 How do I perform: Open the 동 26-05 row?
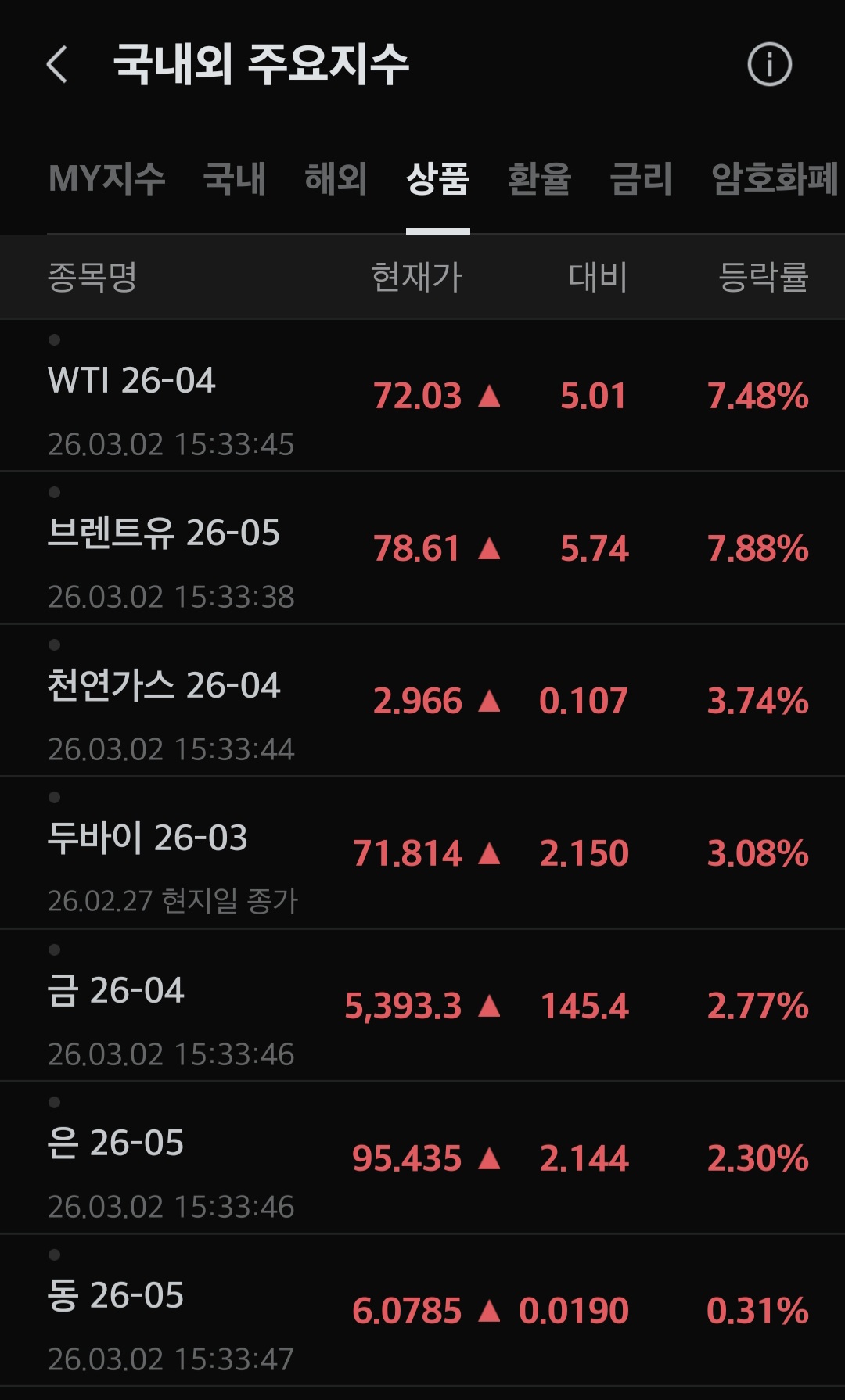tap(422, 1310)
